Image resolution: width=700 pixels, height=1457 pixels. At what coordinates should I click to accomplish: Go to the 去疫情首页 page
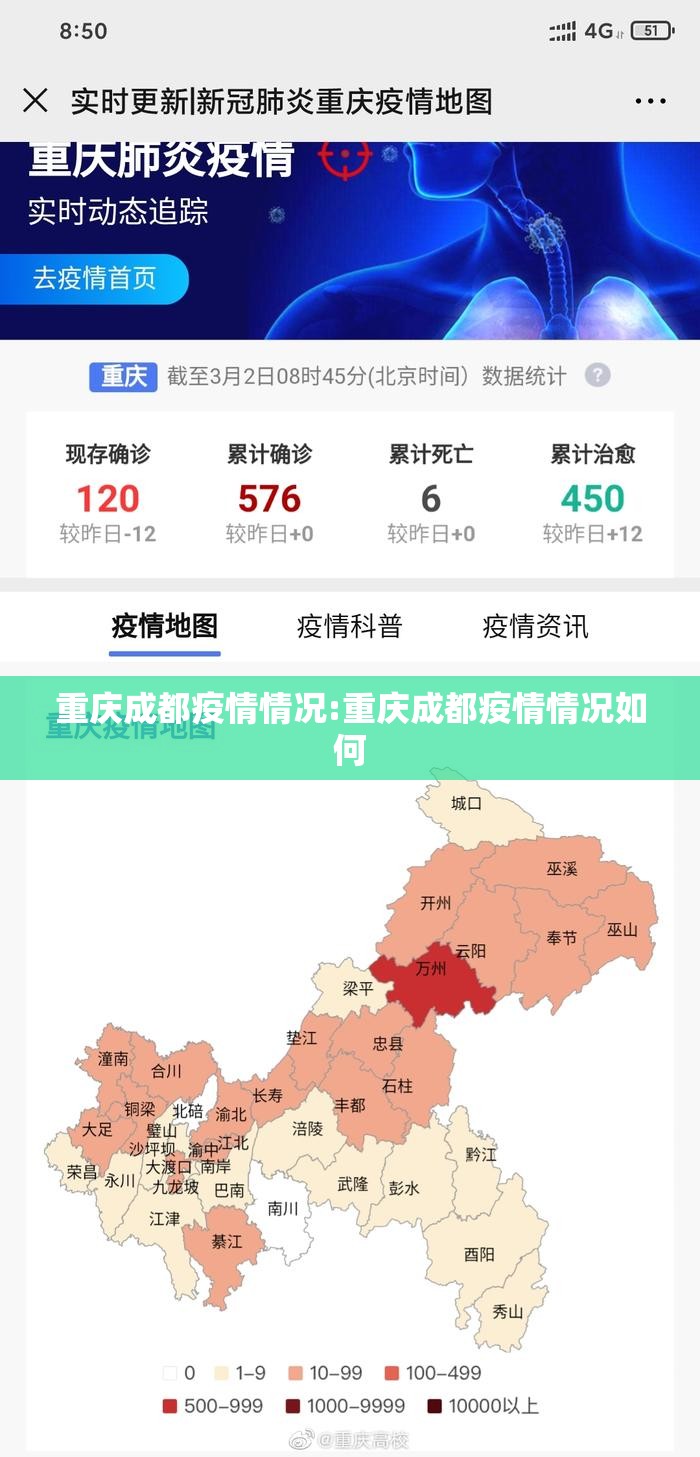coord(95,278)
